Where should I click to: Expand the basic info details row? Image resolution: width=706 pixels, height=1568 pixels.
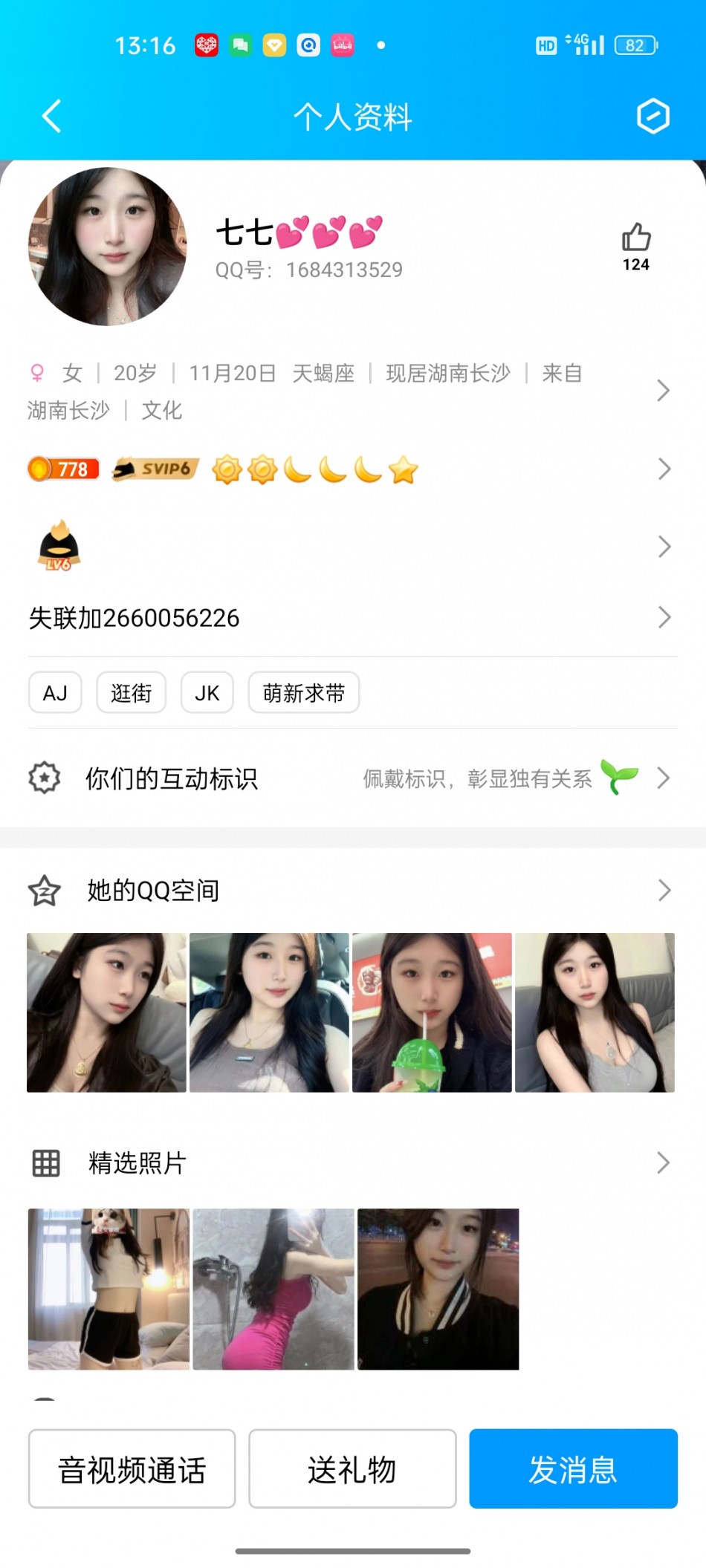click(x=663, y=391)
